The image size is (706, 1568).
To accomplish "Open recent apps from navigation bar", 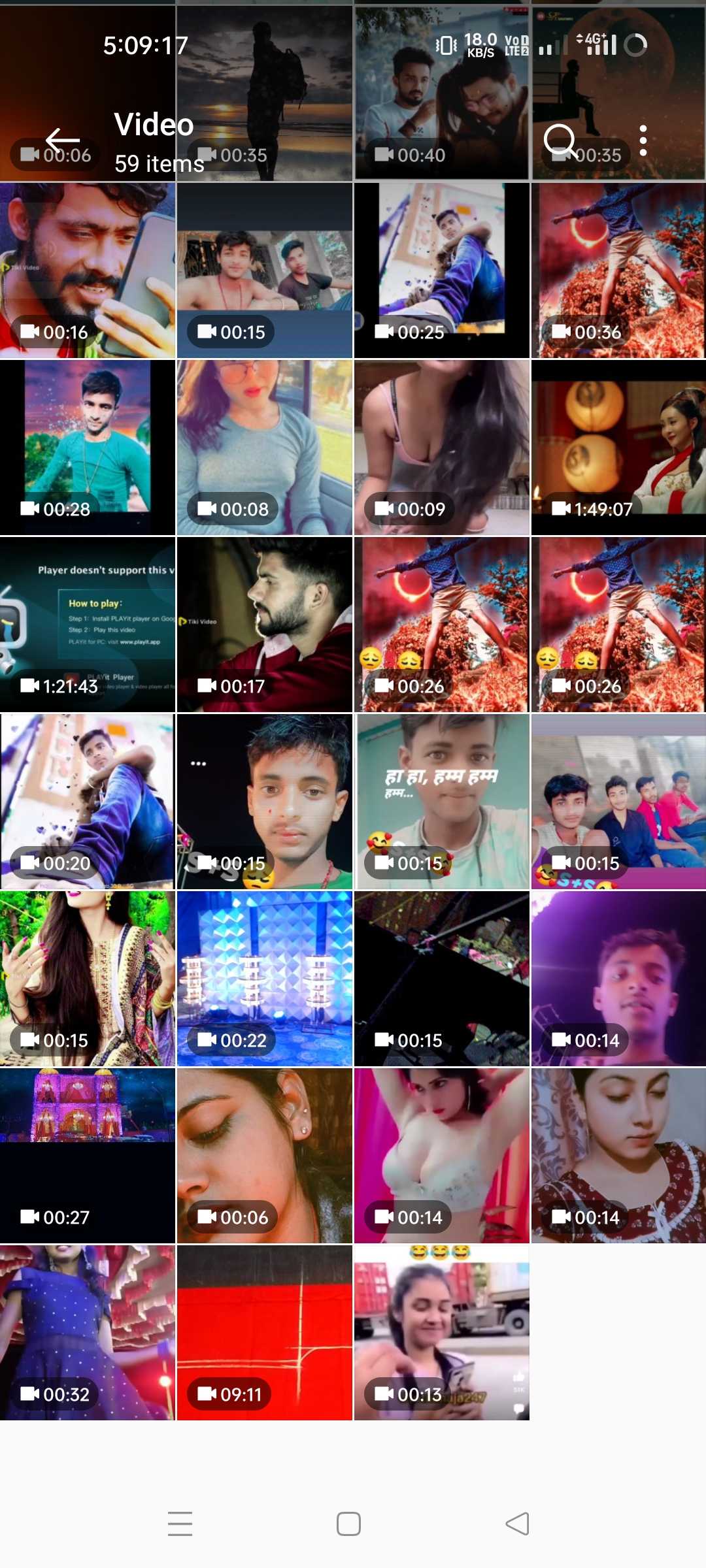I will pos(180,1524).
